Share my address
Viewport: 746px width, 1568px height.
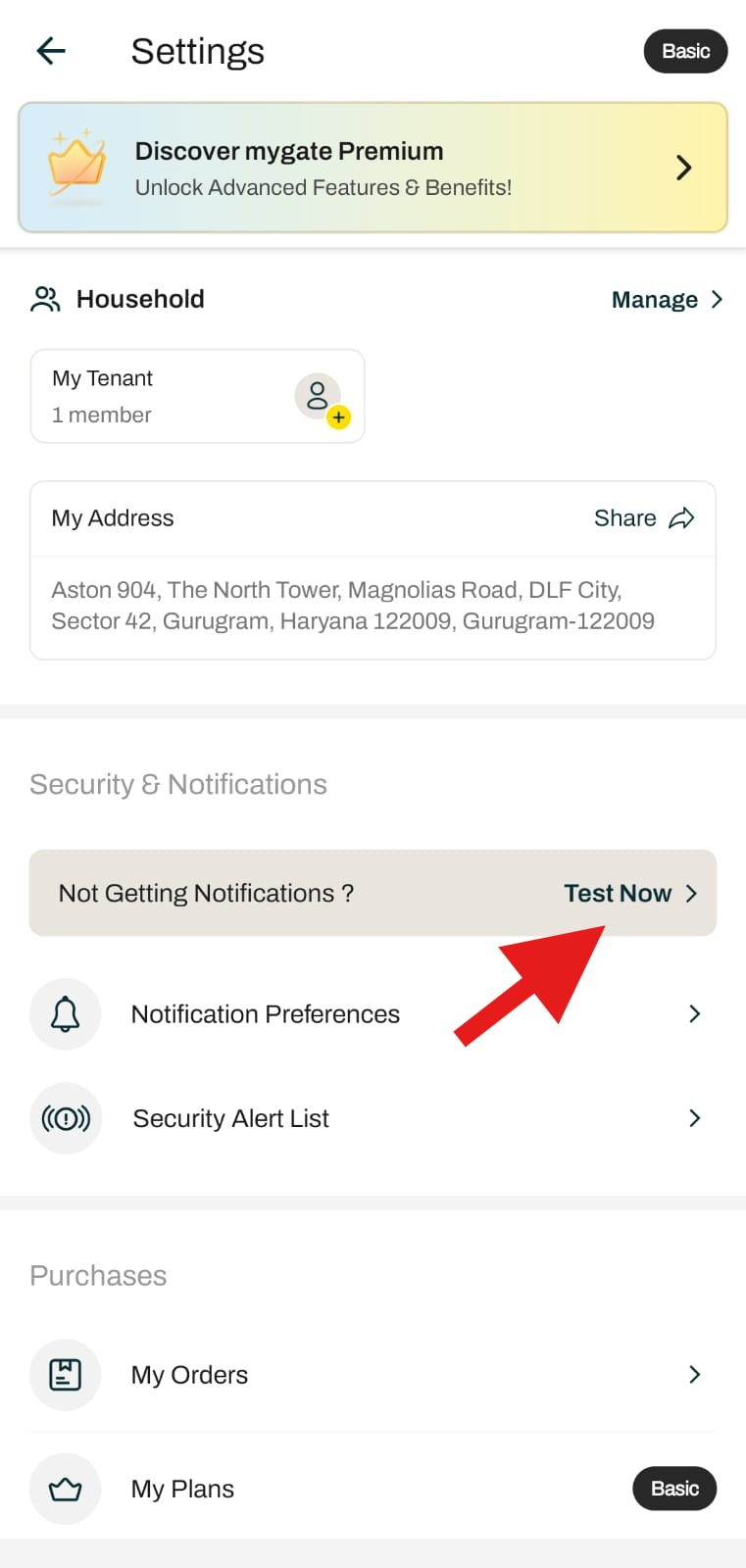(x=643, y=518)
